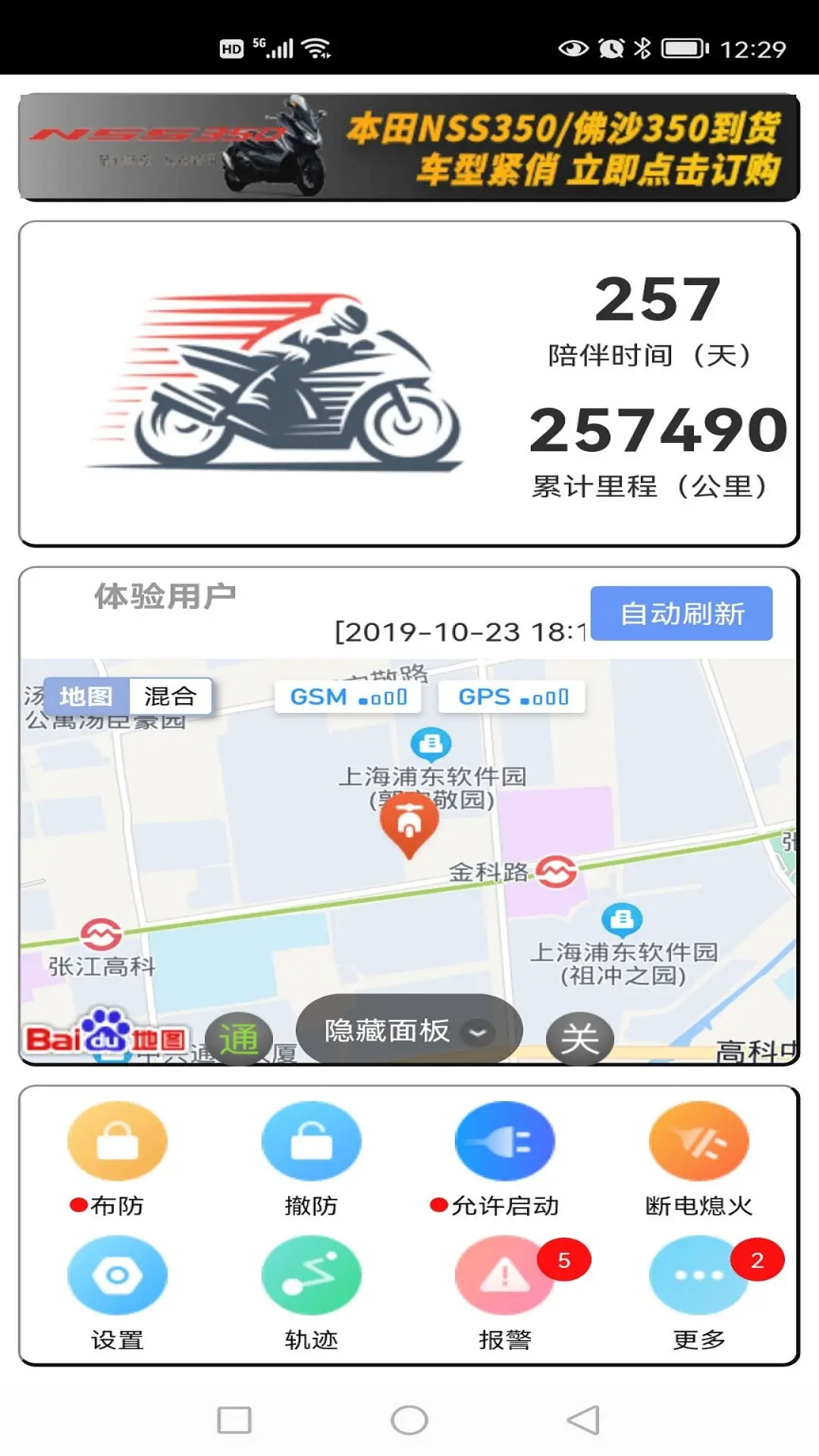Tap the 关 round button on map
The height and width of the screenshot is (1456, 819).
pos(579,1039)
